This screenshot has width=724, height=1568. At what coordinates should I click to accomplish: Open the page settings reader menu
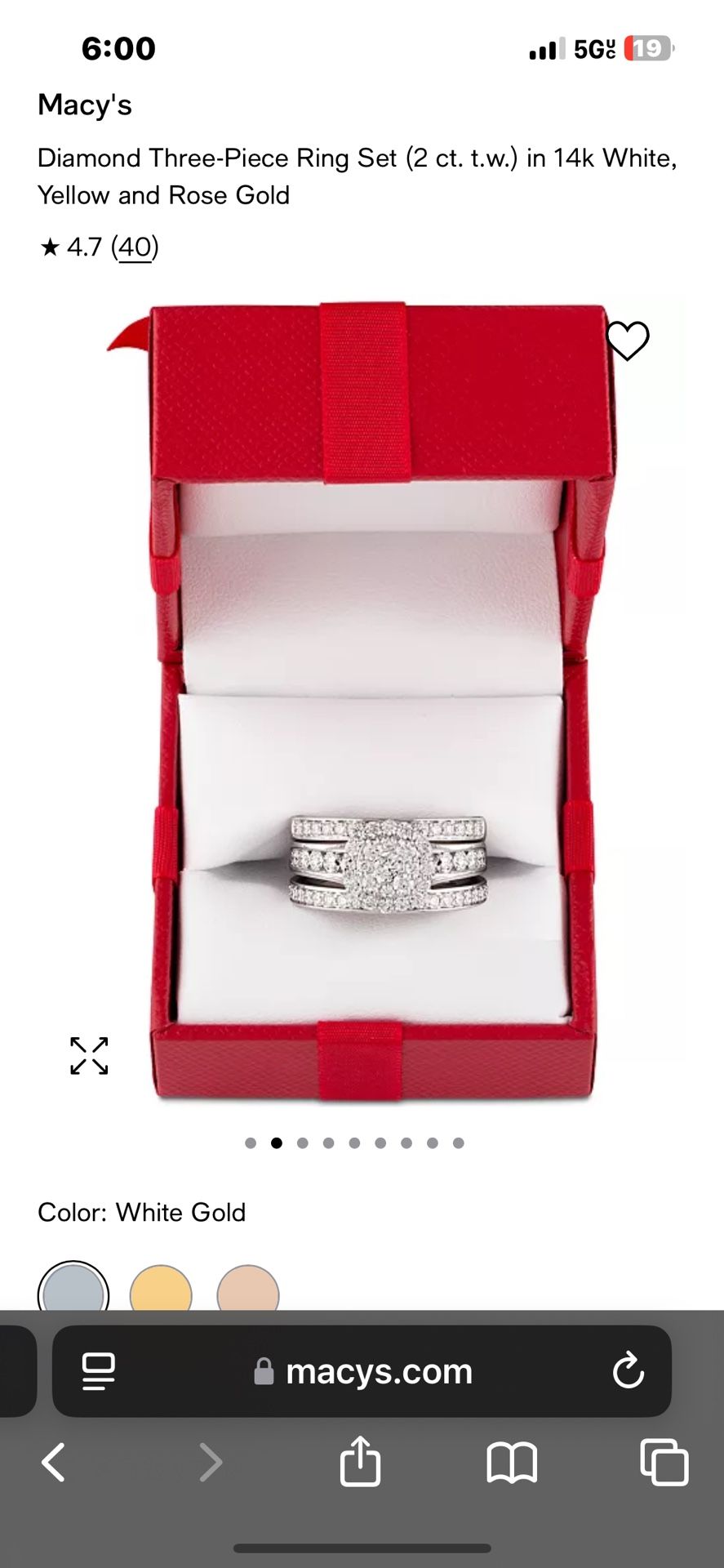click(99, 1371)
